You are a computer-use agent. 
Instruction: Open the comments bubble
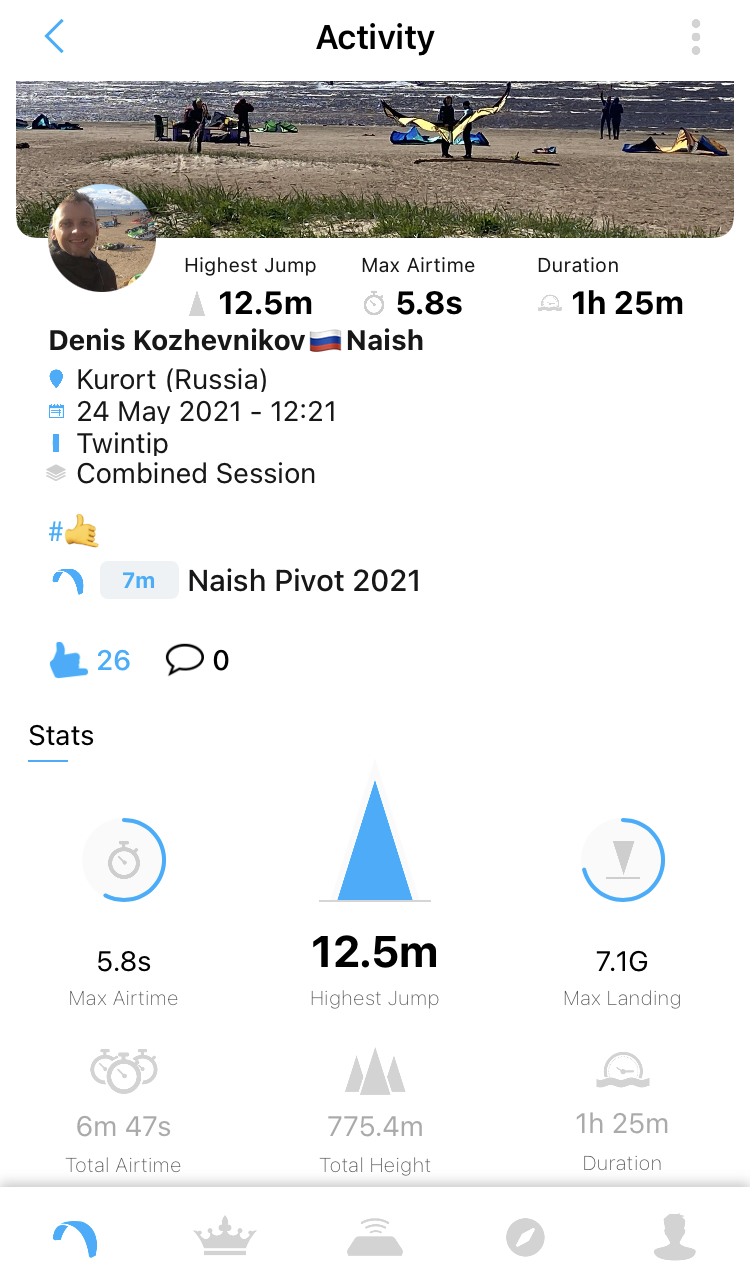185,660
